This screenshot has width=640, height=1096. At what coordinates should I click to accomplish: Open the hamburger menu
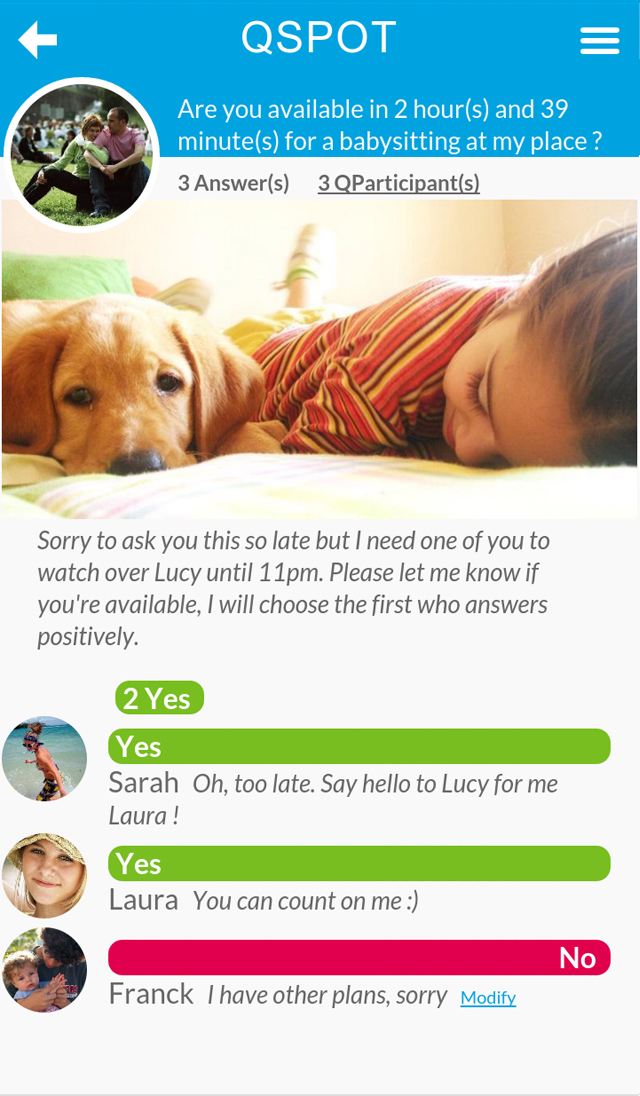pos(599,41)
